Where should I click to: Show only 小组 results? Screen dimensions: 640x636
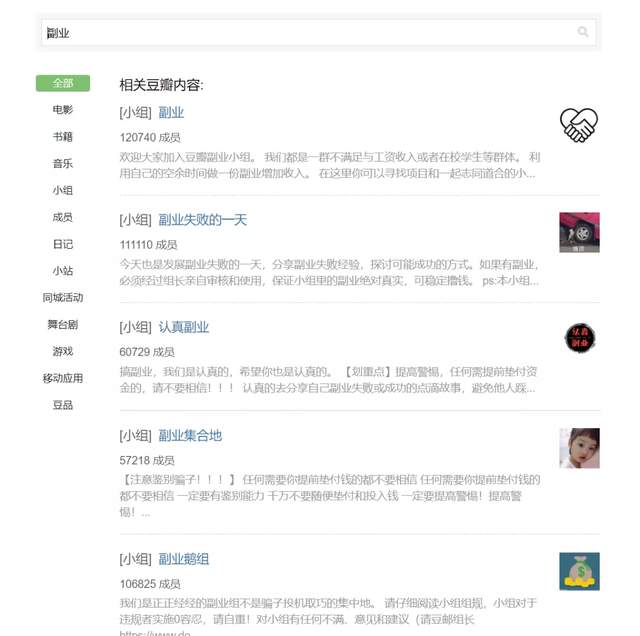63,190
